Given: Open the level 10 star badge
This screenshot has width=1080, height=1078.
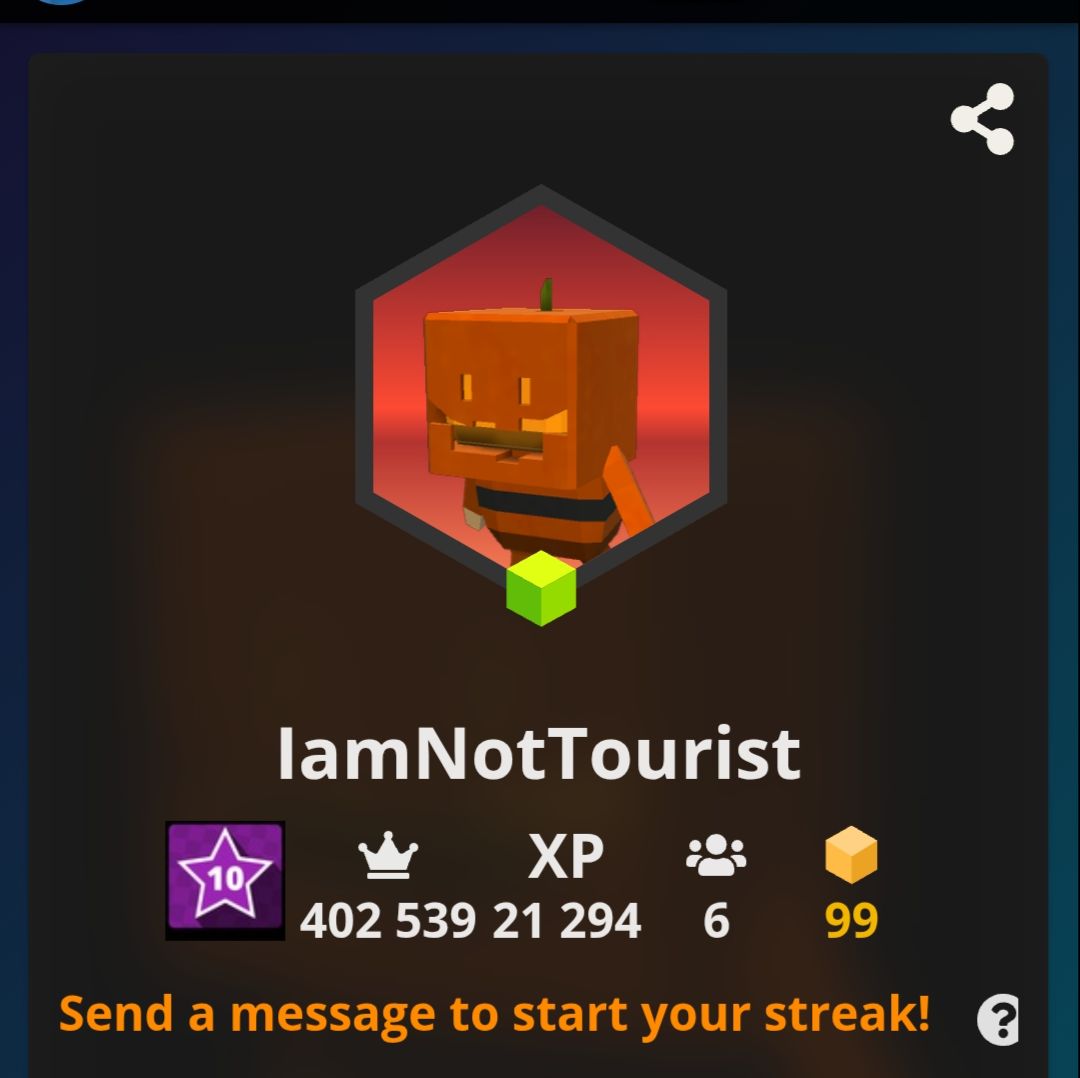Looking at the screenshot, I should pyautogui.click(x=225, y=880).
